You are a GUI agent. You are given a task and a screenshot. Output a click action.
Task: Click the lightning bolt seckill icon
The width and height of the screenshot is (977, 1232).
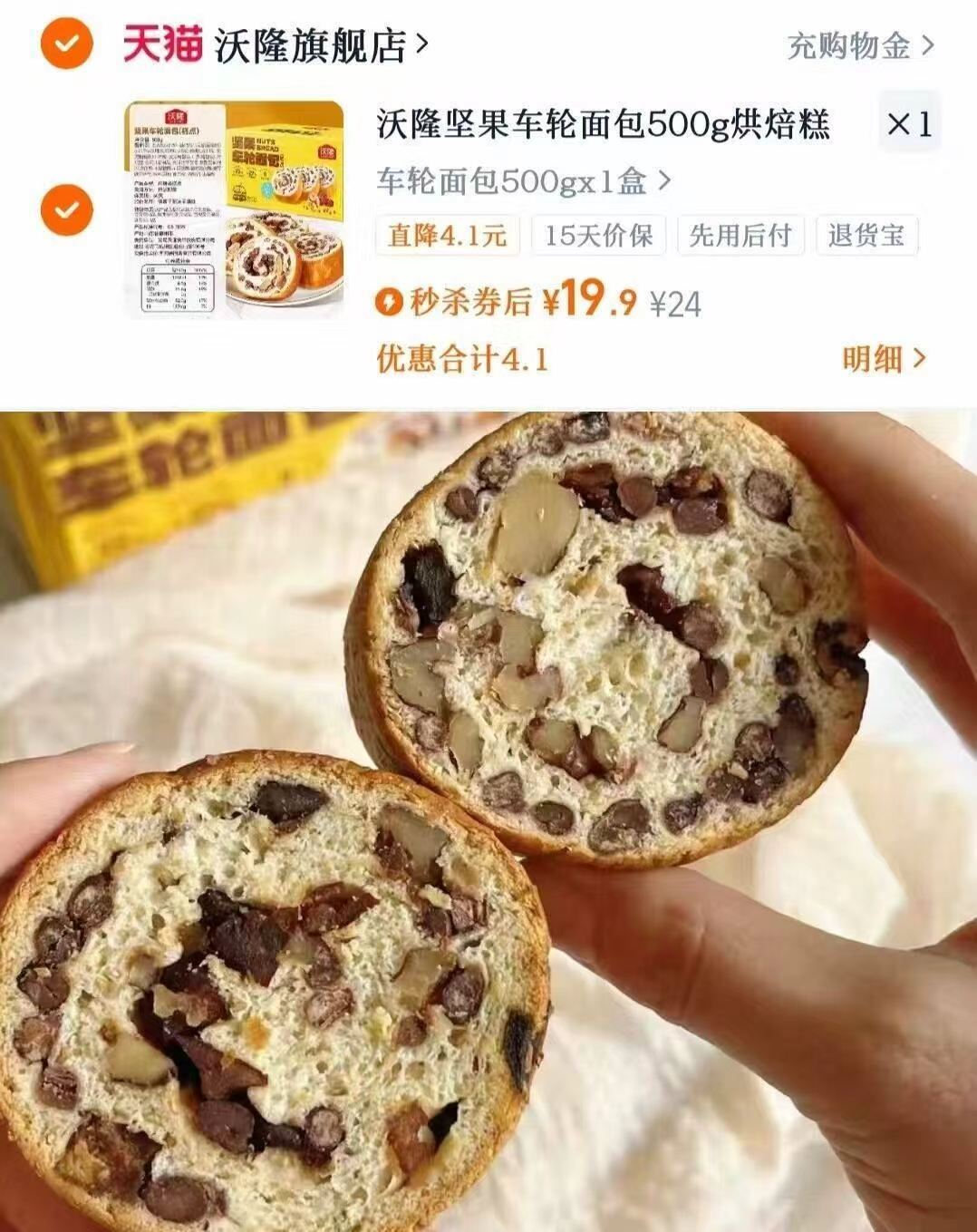pyautogui.click(x=392, y=303)
